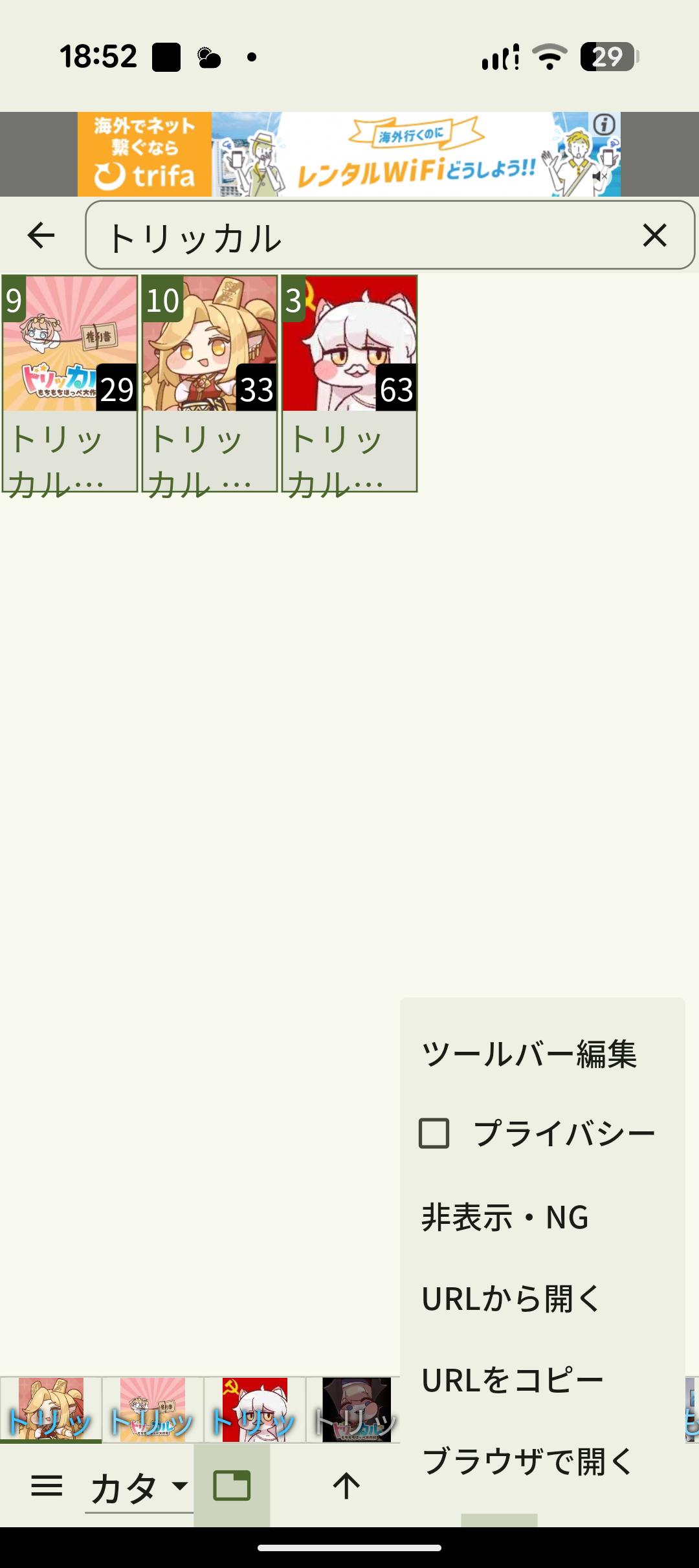Go back using the arrow icon

41,235
